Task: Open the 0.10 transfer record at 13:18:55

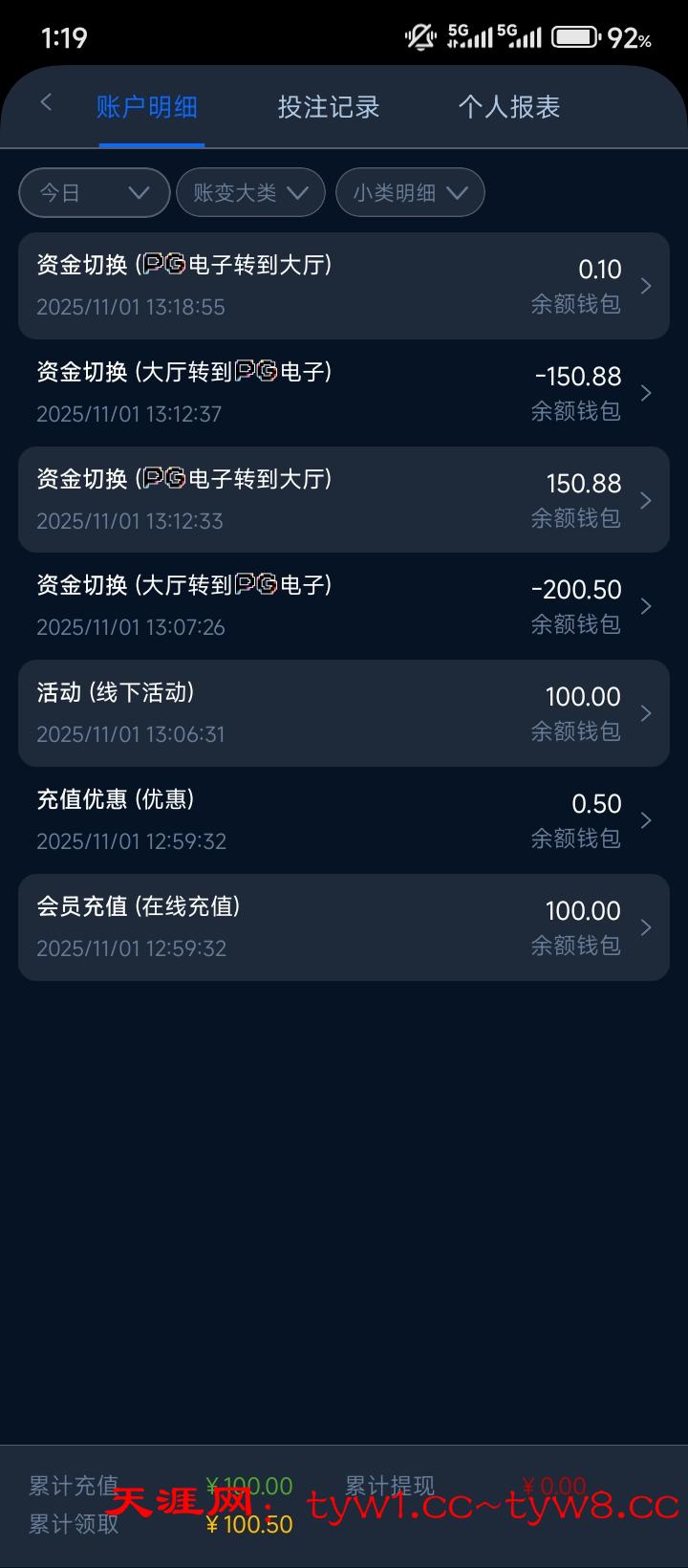Action: [344, 286]
